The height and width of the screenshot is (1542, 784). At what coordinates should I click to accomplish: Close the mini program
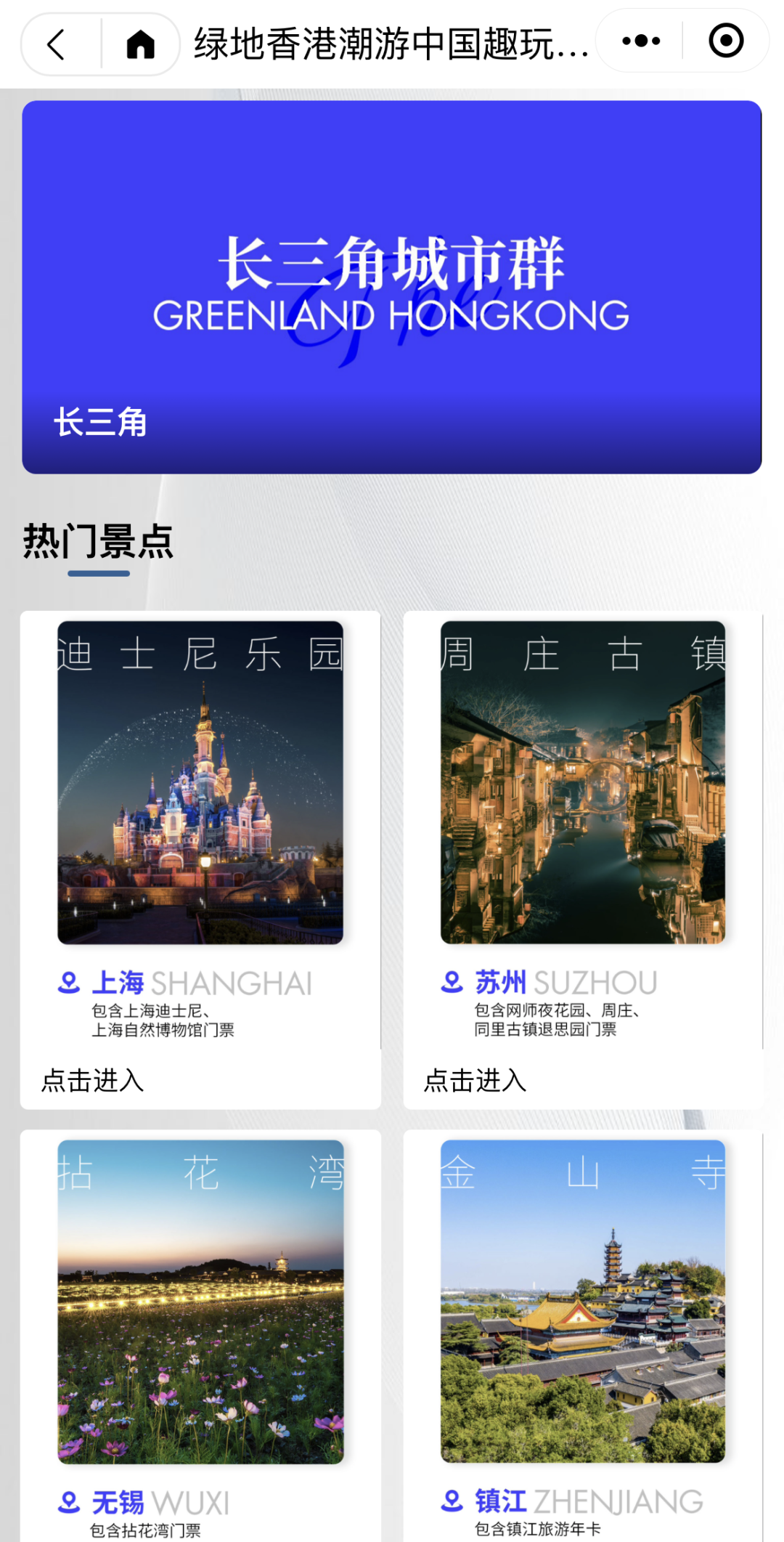coord(726,41)
